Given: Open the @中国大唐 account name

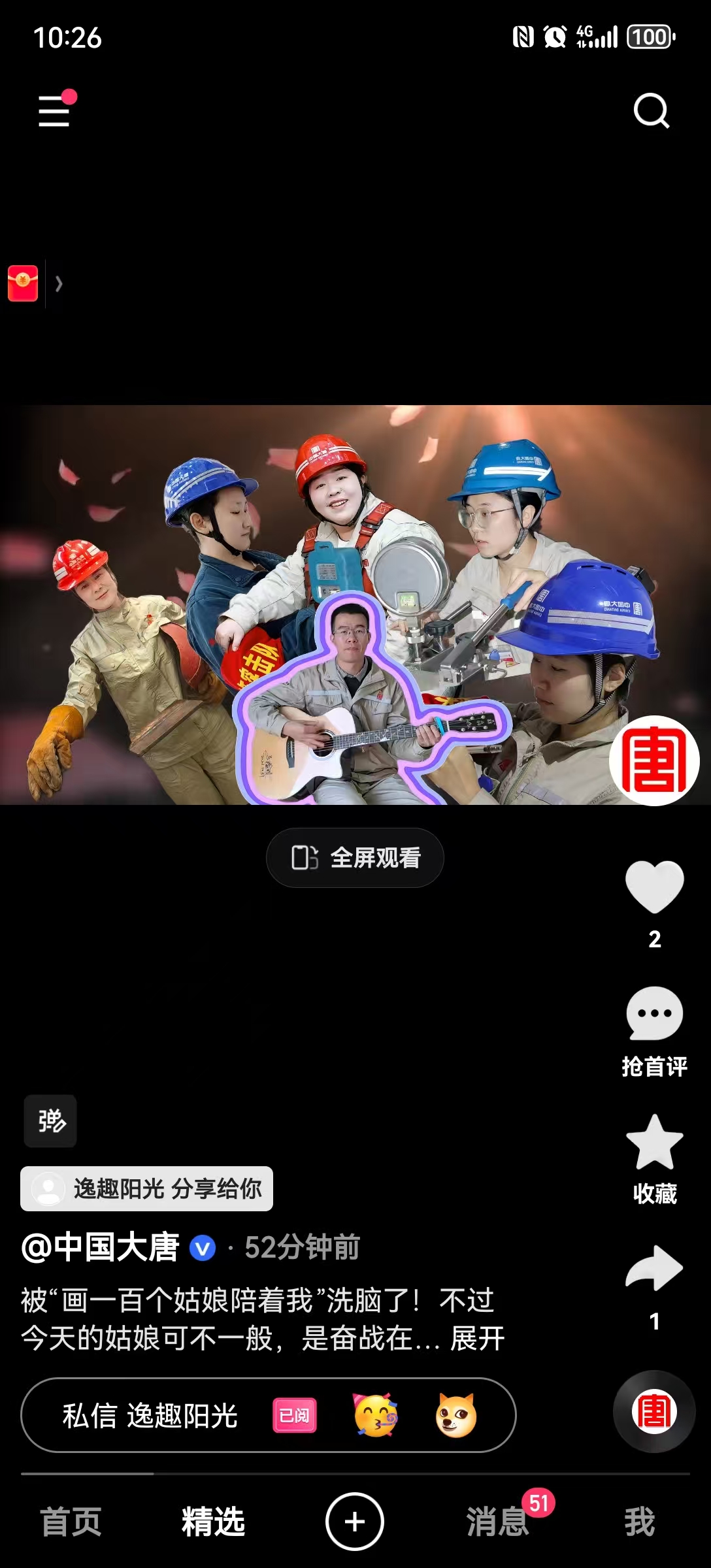Looking at the screenshot, I should click(101, 1247).
